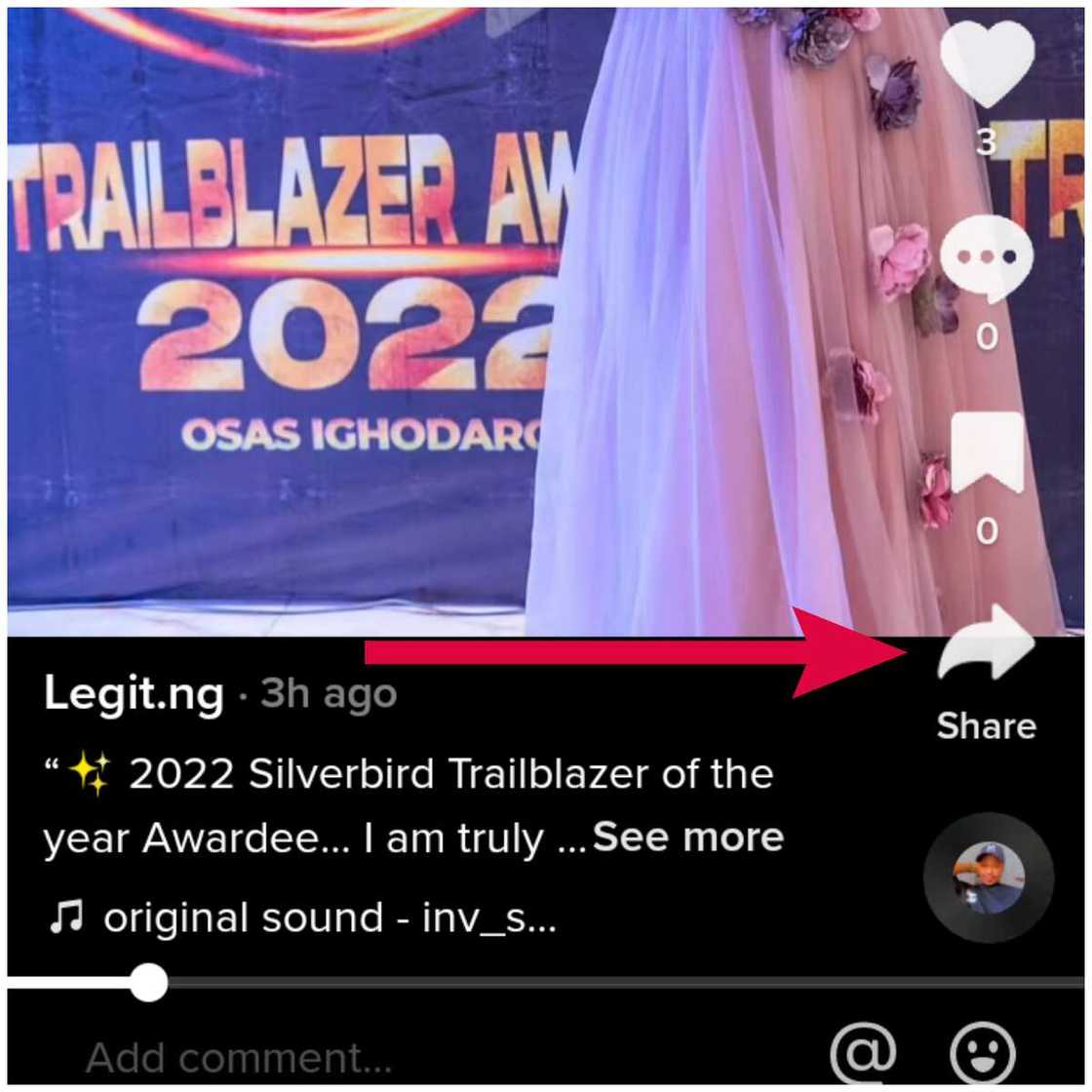Expand caption with See more

[688, 838]
